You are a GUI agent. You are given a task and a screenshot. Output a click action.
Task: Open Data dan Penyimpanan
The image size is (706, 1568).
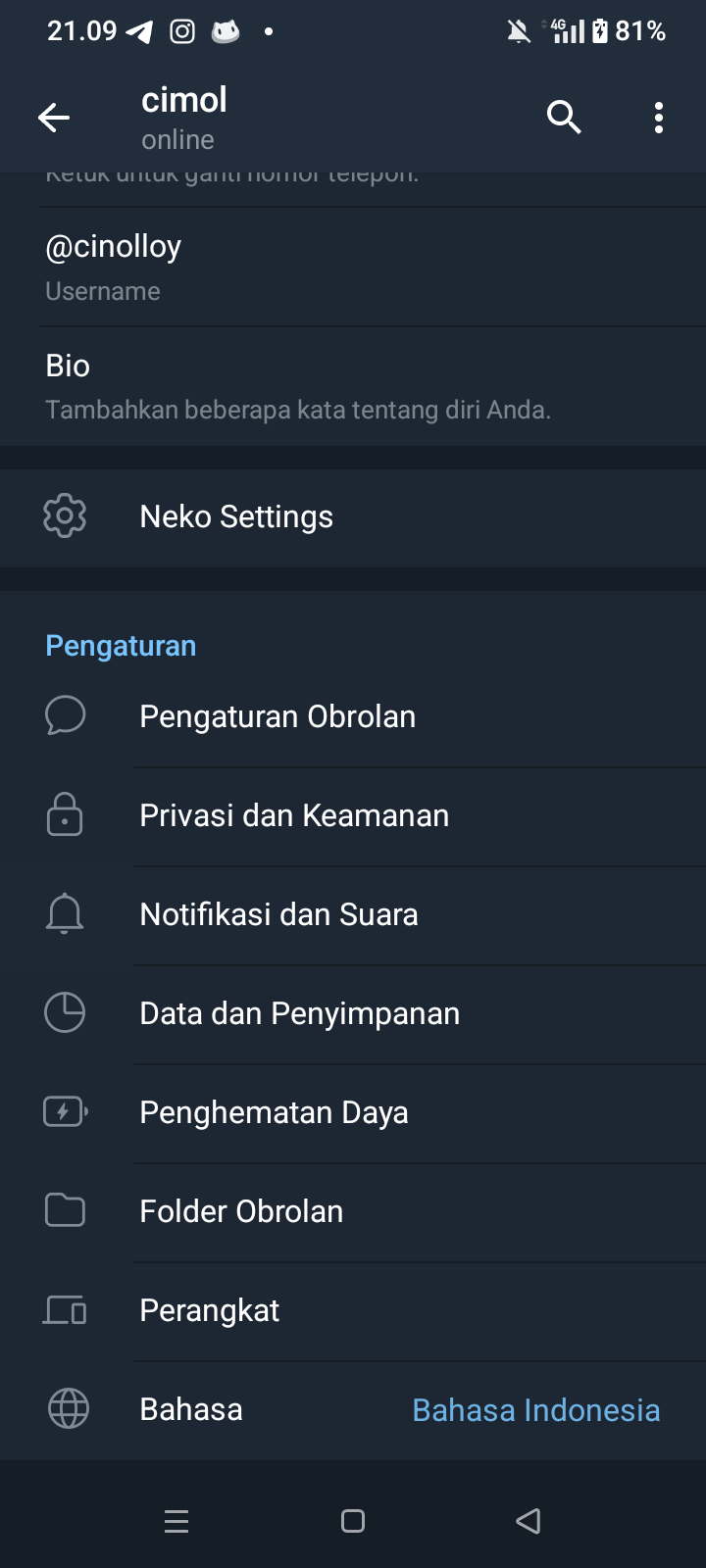353,1014
